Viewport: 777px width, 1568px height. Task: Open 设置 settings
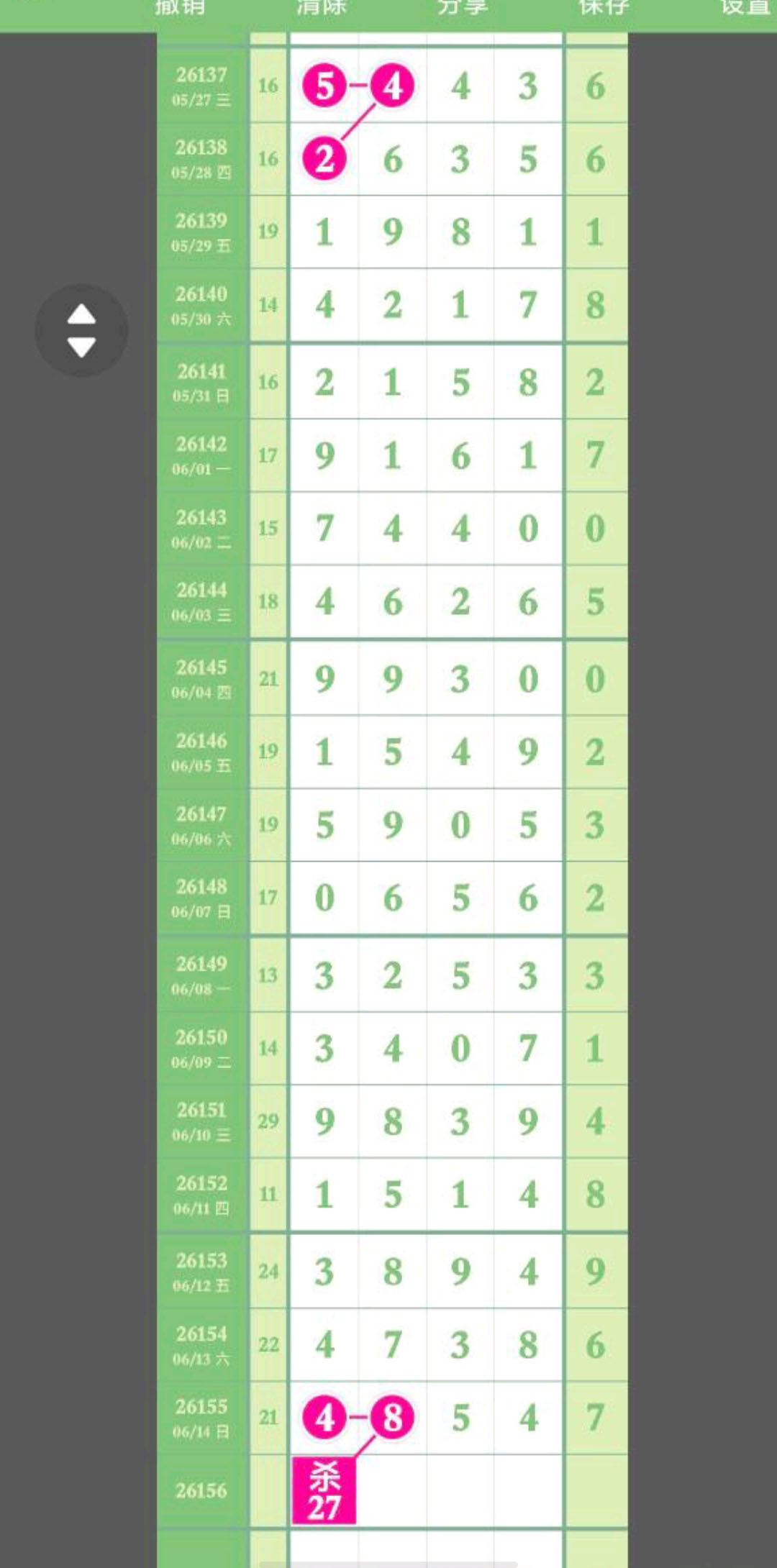tap(745, 7)
